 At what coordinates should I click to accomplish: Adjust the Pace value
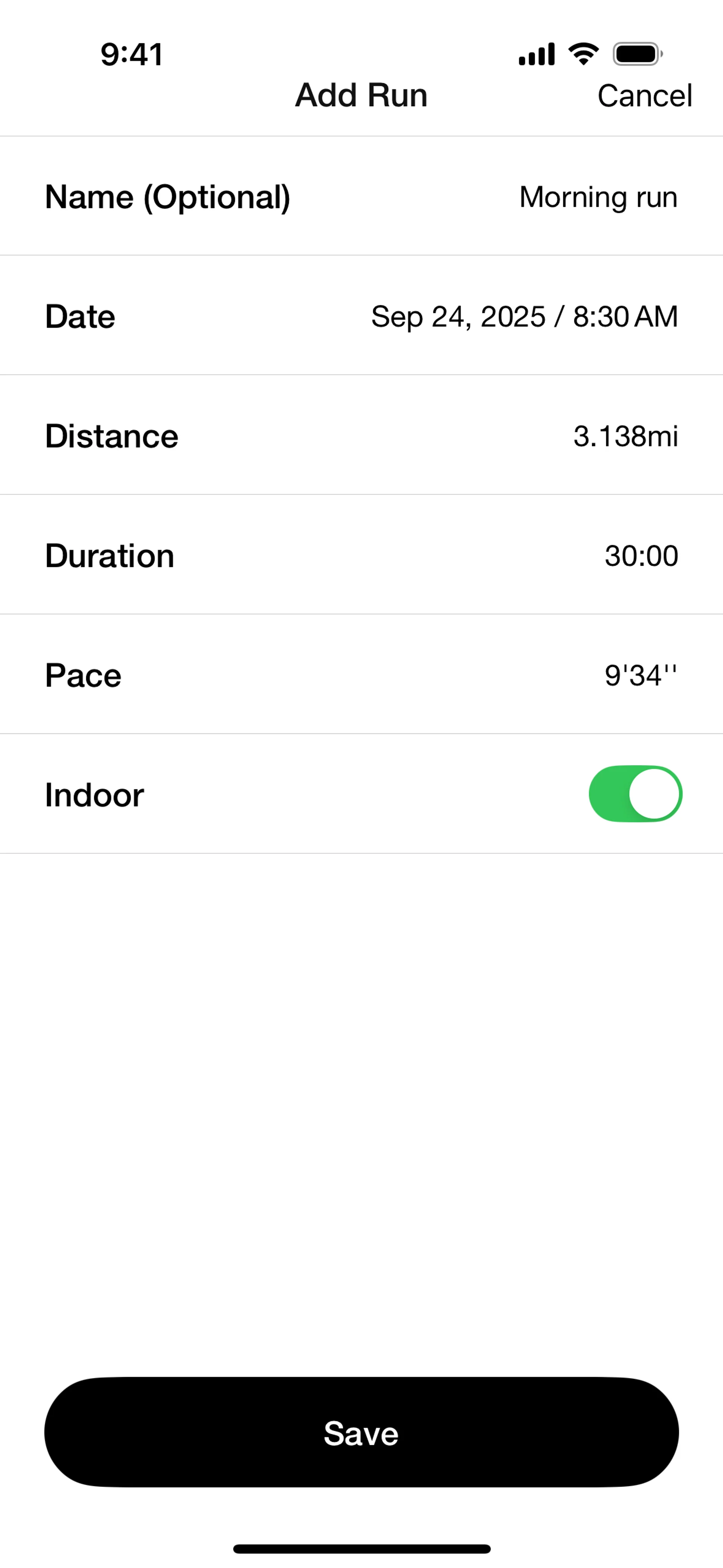(640, 675)
